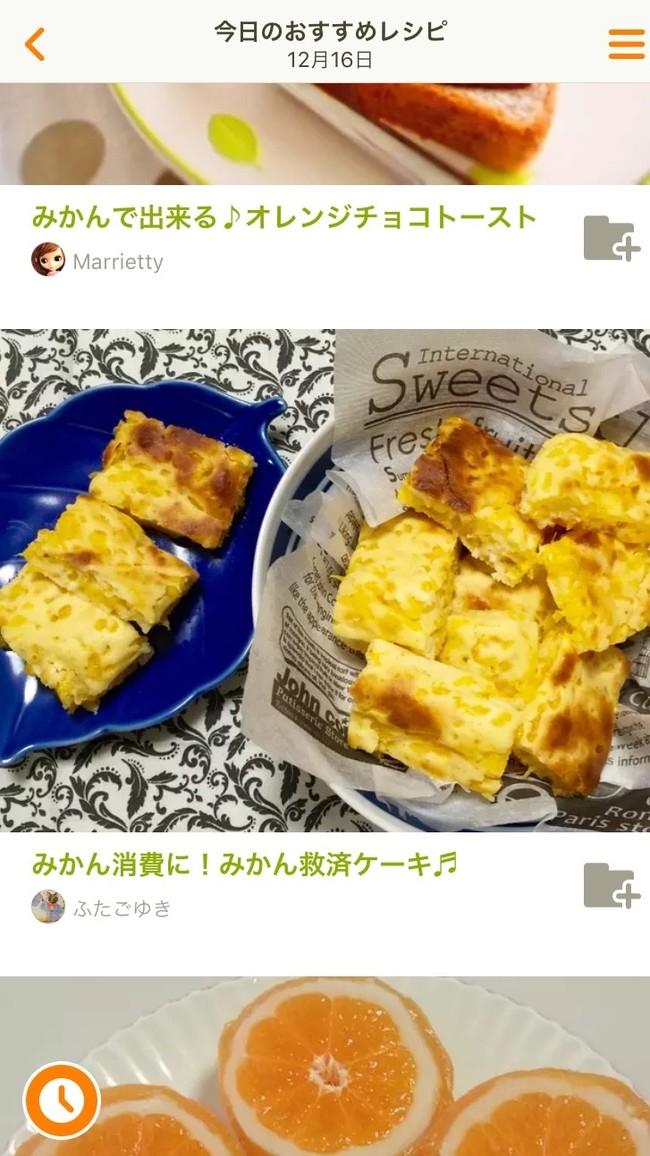Open みかん消費に!みかん救済ケーキ recipe title

[245, 863]
